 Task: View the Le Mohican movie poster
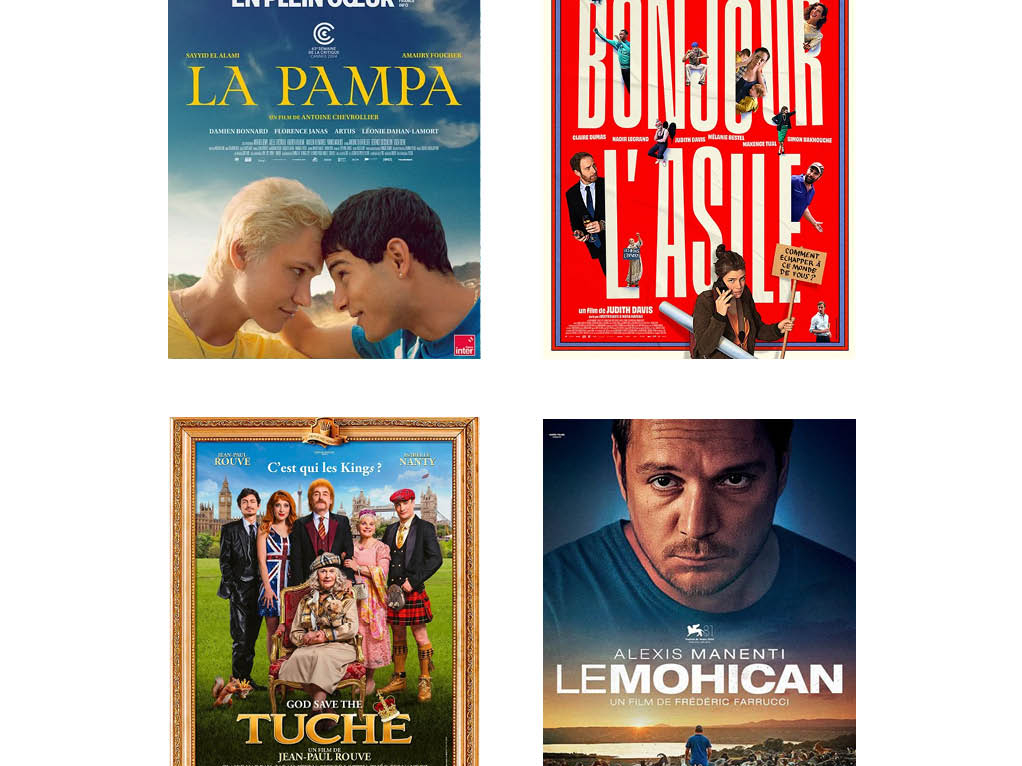tap(699, 591)
